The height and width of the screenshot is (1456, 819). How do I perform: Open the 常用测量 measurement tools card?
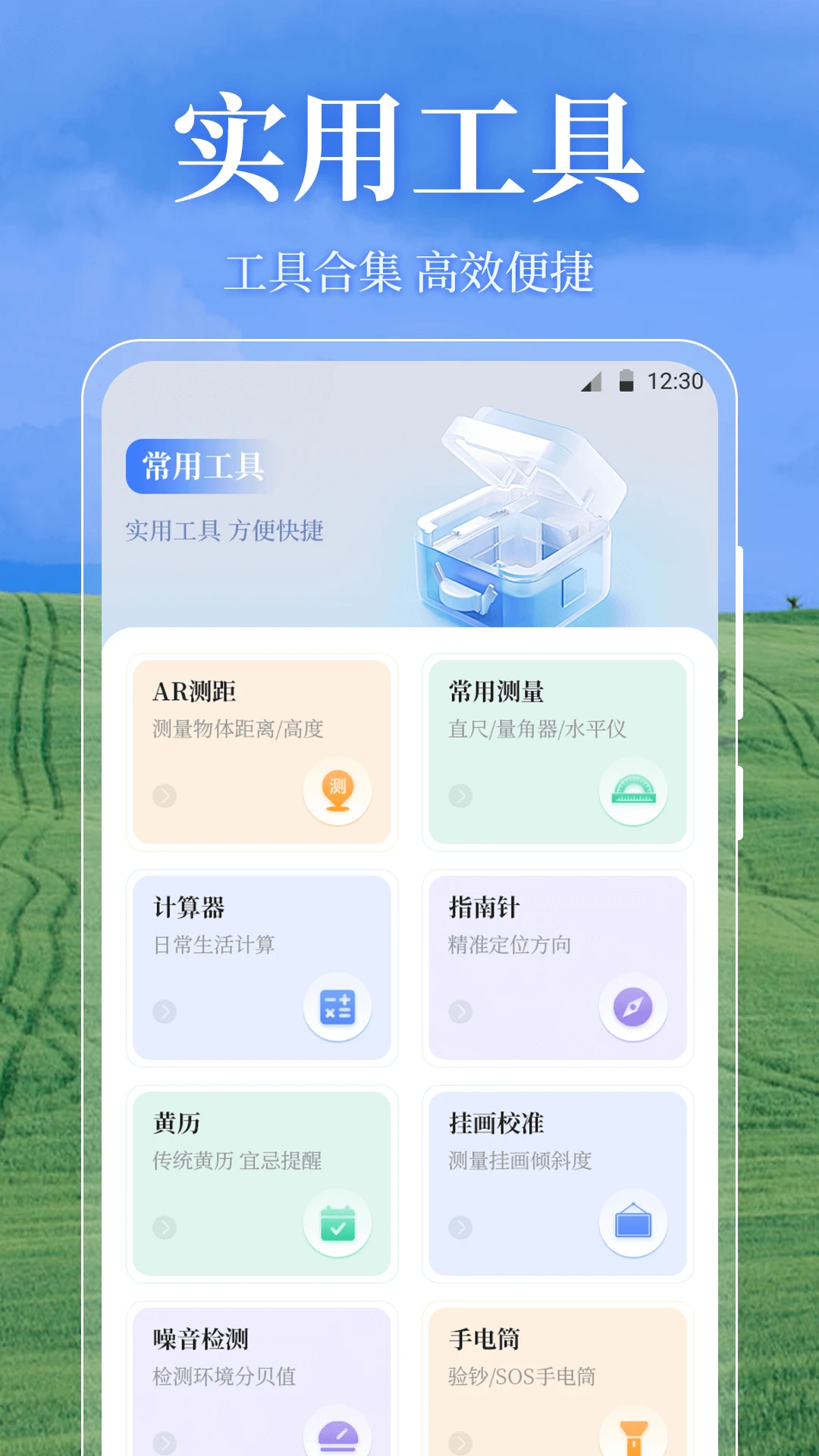(557, 751)
